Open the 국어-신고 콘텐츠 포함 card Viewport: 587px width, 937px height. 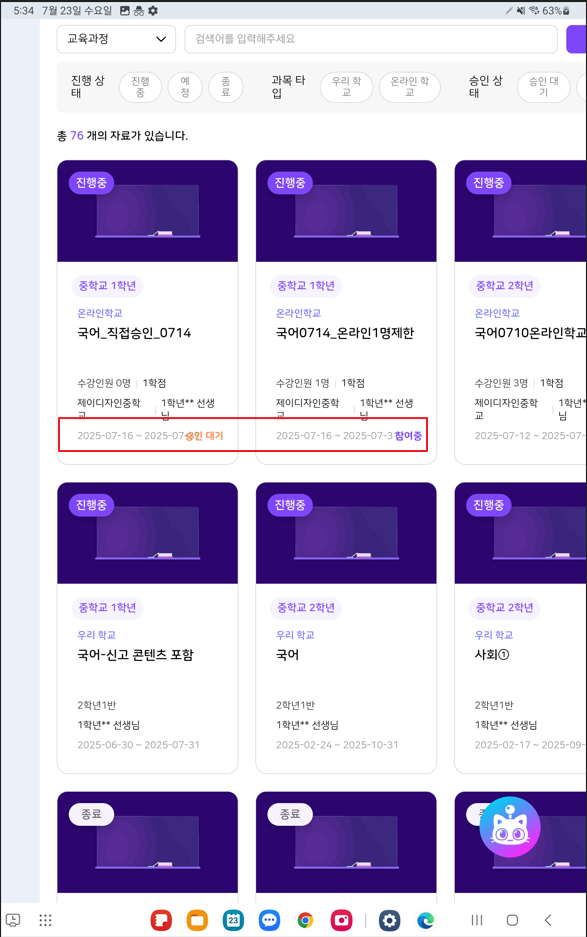[x=147, y=627]
